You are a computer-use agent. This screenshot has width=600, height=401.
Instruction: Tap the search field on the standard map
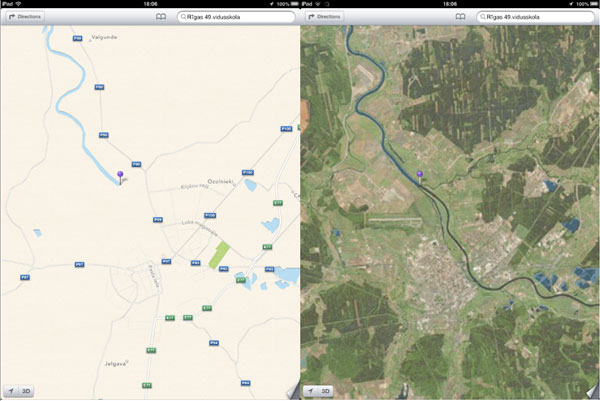[x=235, y=17]
